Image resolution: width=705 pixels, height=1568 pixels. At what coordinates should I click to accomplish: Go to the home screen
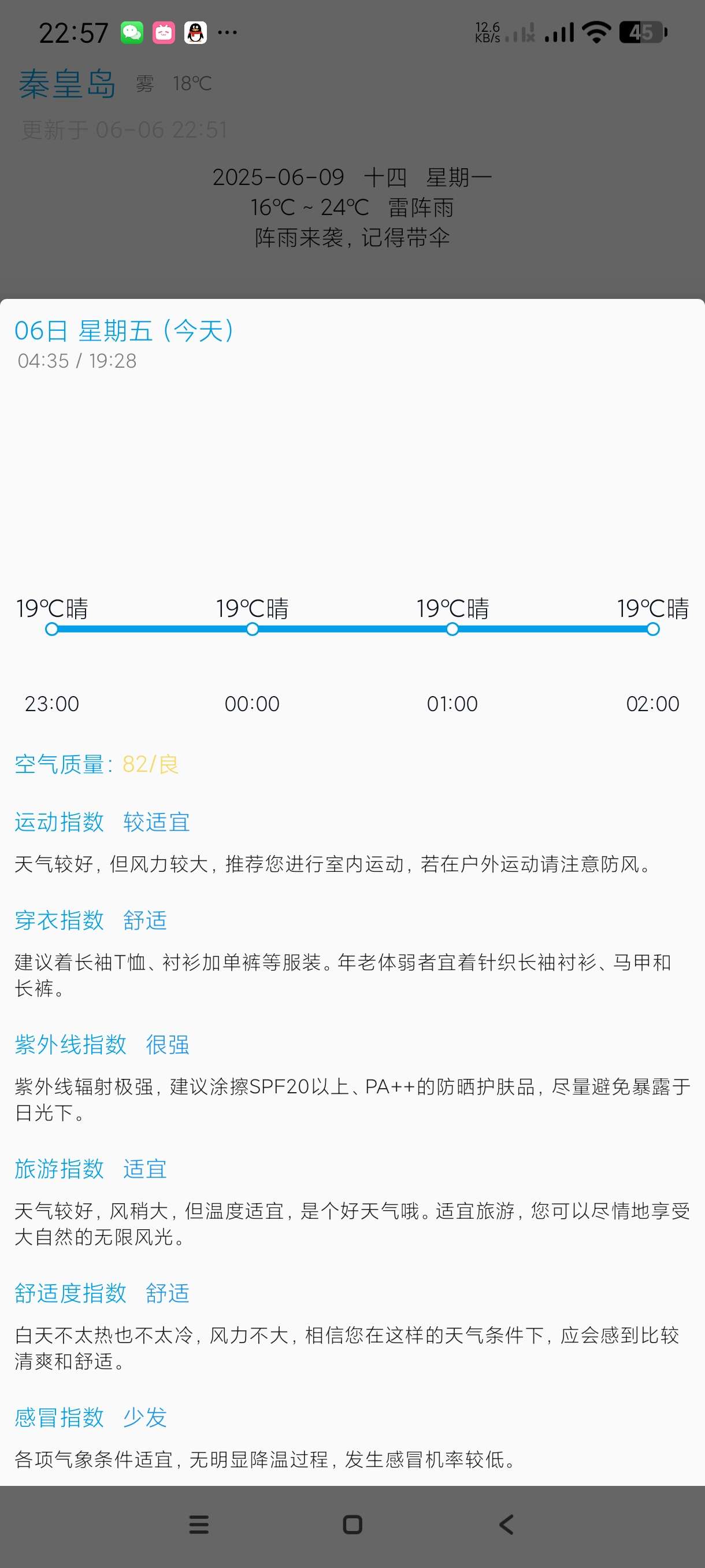click(x=352, y=1525)
